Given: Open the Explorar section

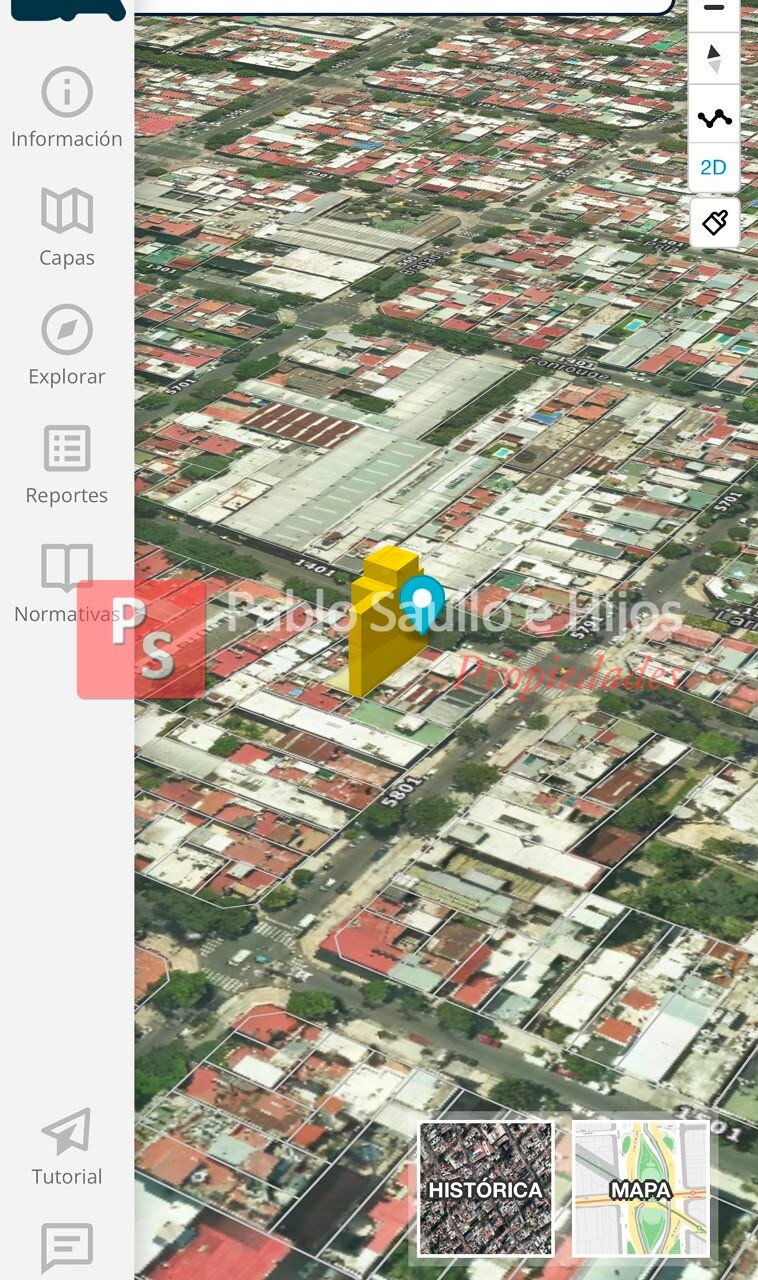Looking at the screenshot, I should (x=67, y=347).
